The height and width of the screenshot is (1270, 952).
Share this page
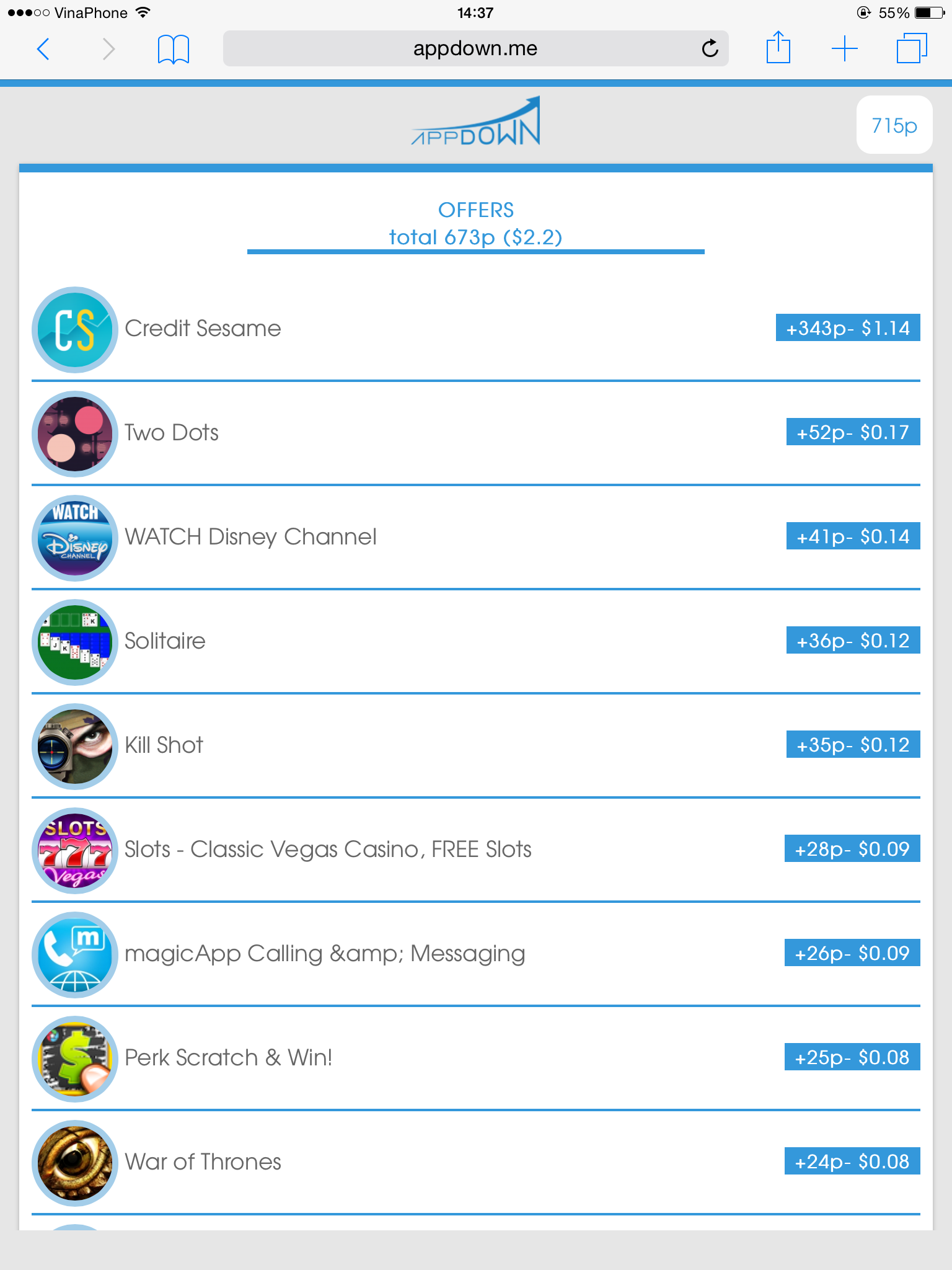[x=778, y=48]
